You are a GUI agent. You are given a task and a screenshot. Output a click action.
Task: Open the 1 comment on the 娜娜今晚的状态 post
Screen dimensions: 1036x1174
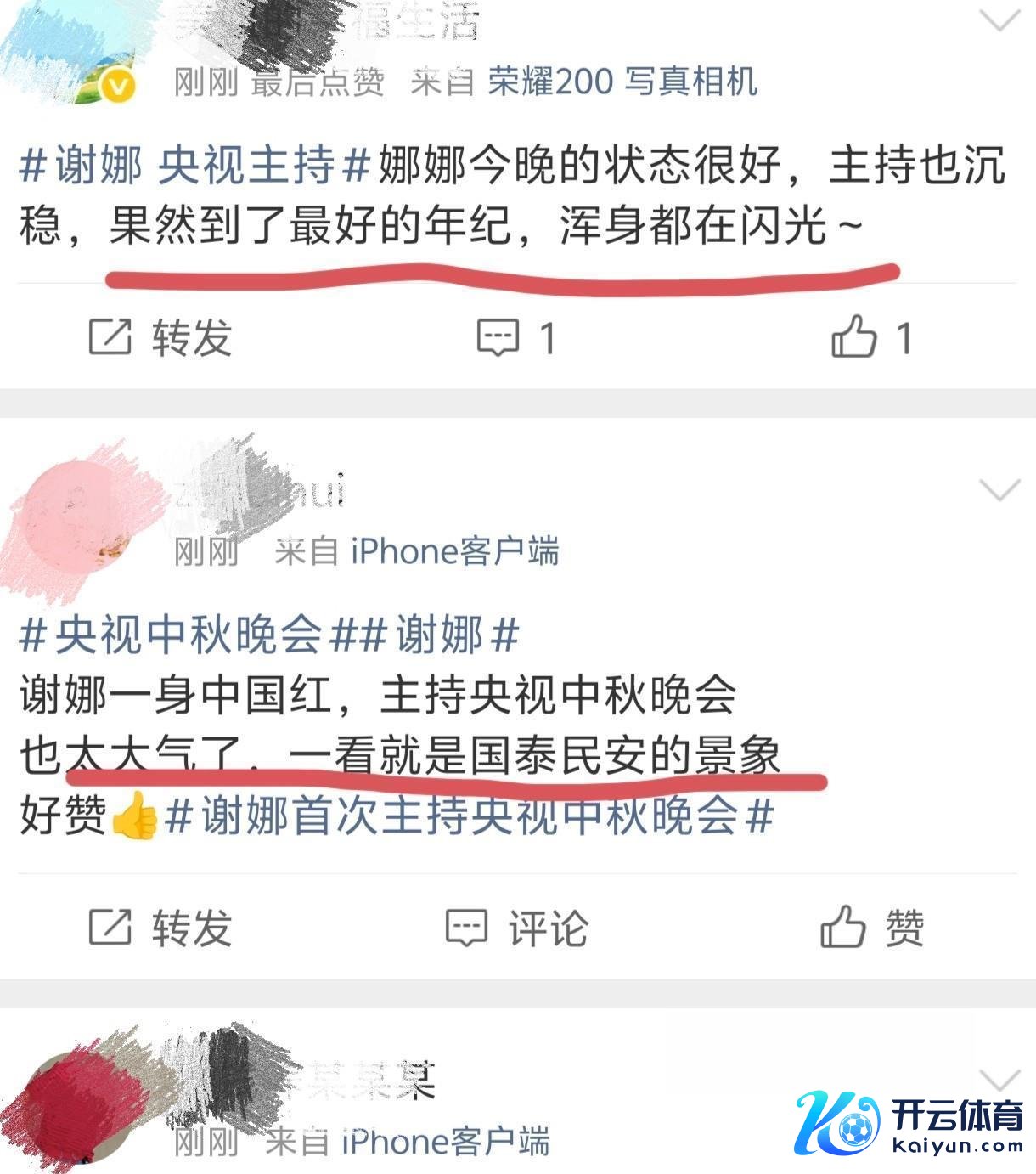click(x=515, y=338)
